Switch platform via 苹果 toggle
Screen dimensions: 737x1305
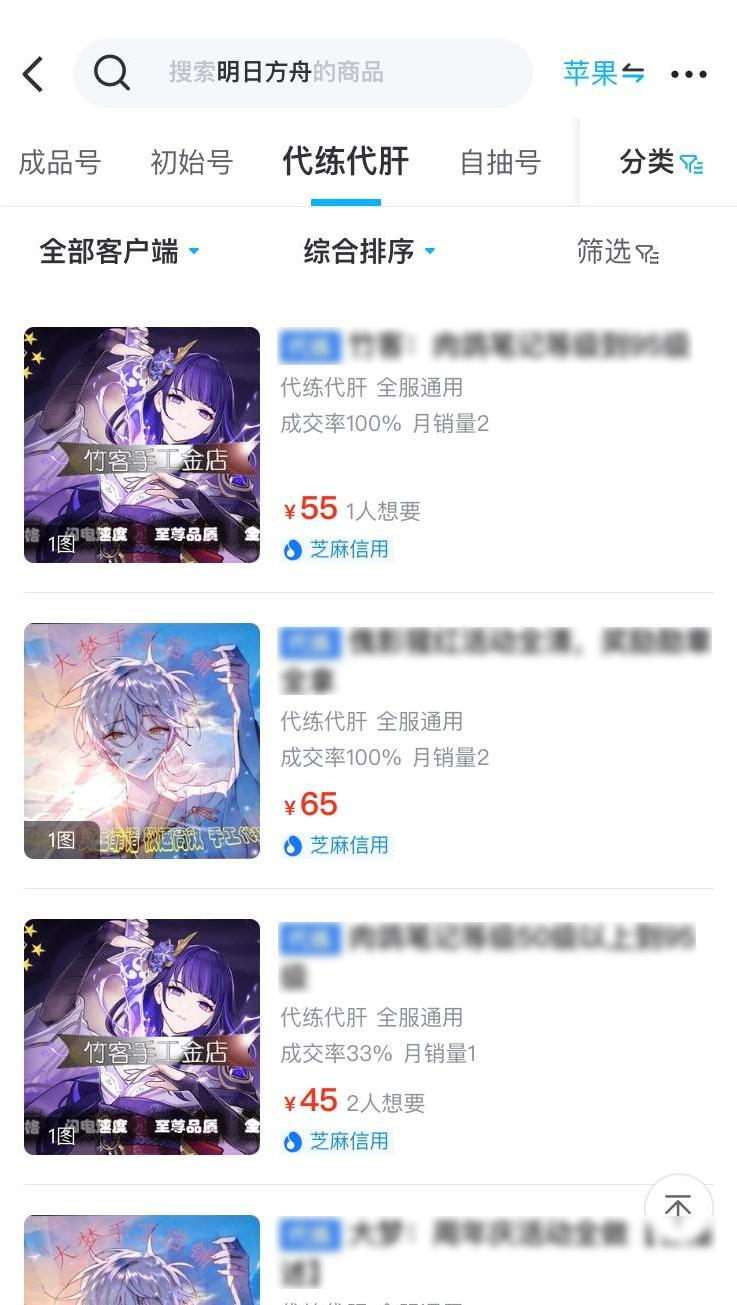[603, 73]
